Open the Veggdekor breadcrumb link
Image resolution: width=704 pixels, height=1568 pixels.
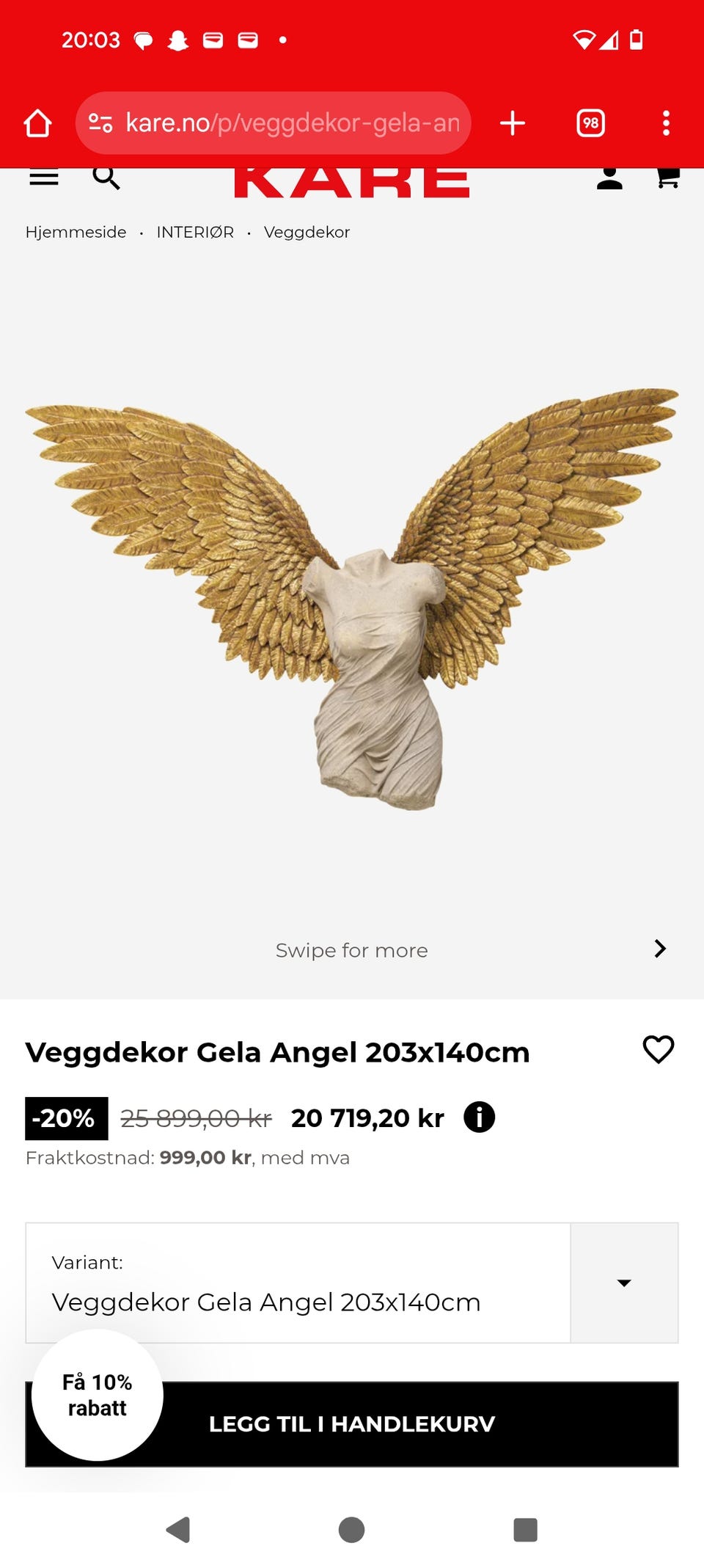tap(307, 232)
